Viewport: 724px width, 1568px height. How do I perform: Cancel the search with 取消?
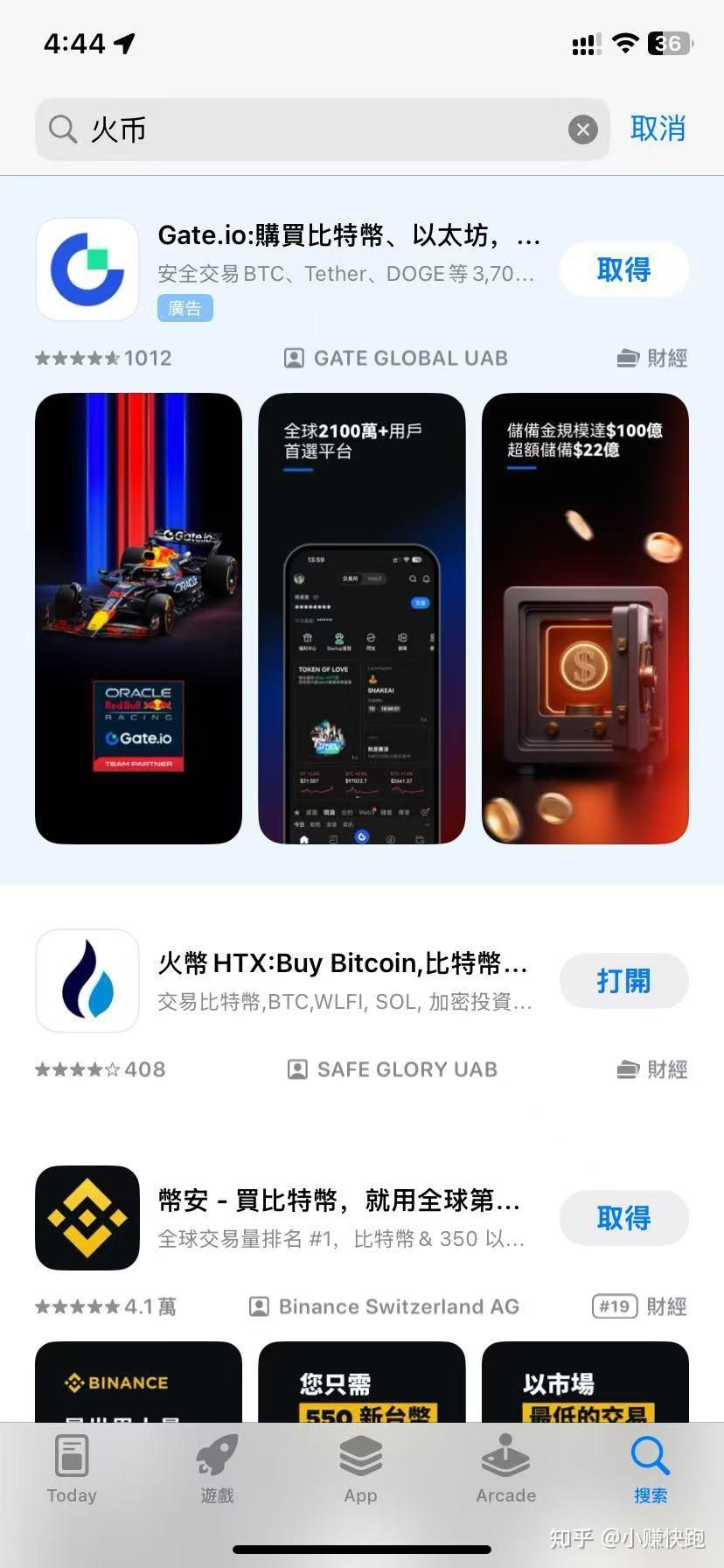pyautogui.click(x=658, y=129)
